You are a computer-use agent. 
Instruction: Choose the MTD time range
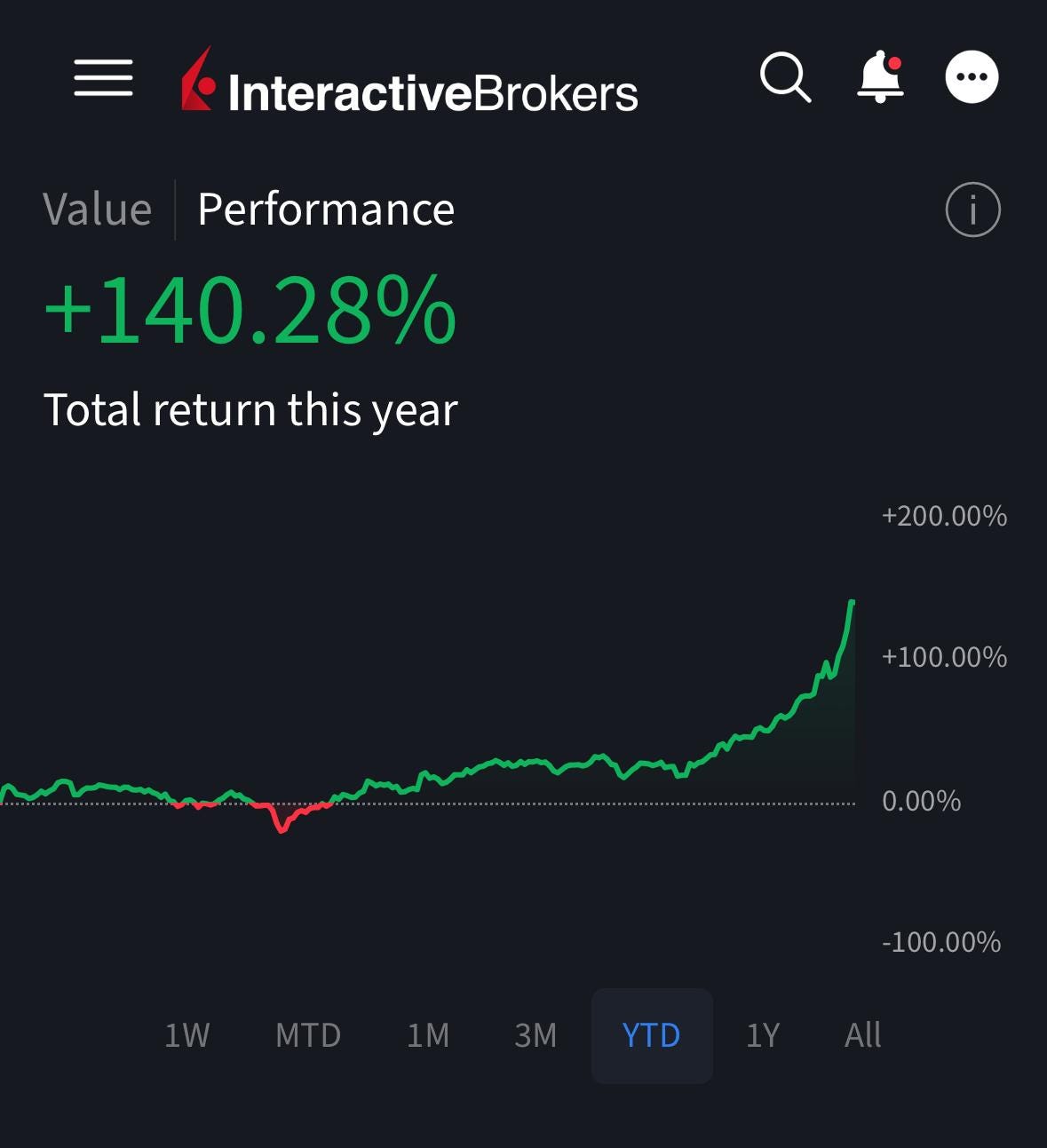click(x=308, y=1035)
